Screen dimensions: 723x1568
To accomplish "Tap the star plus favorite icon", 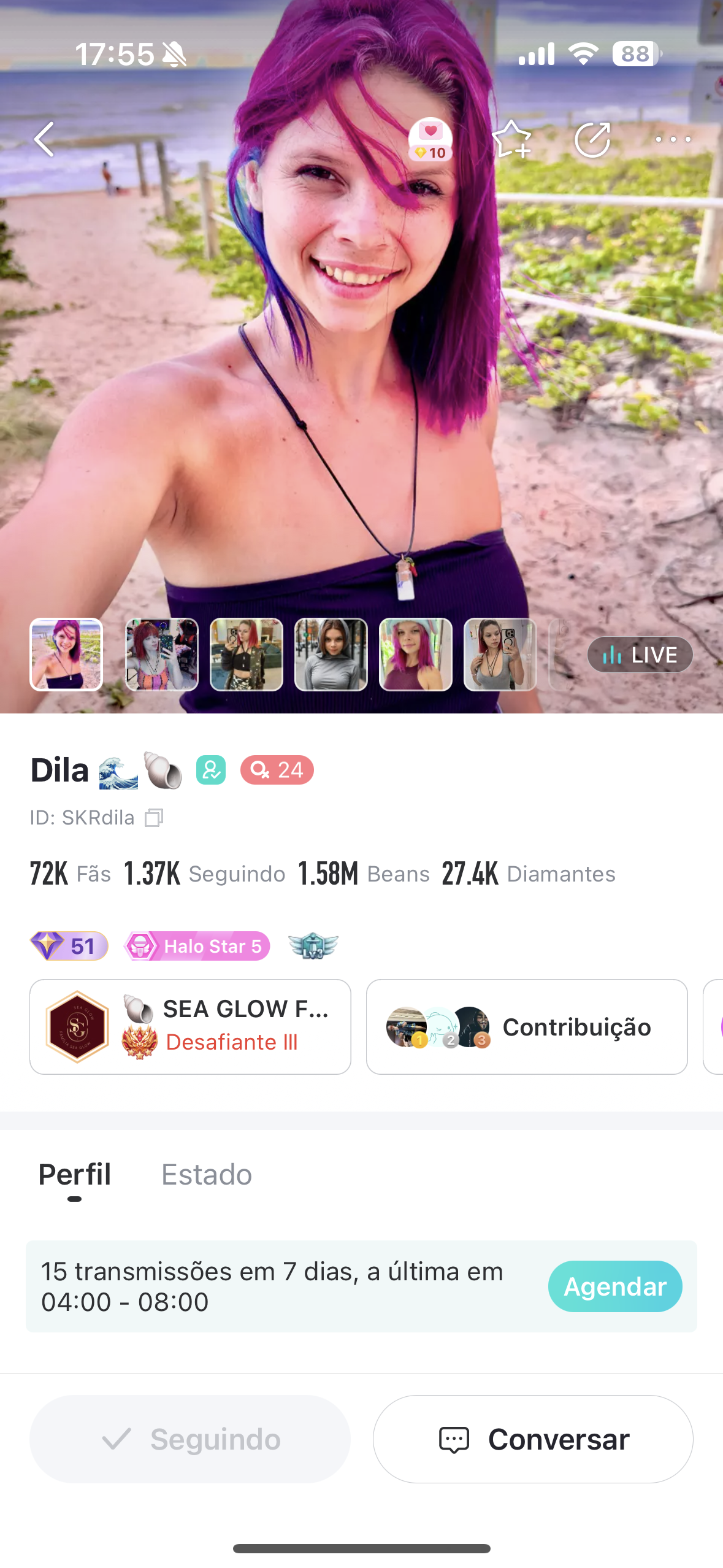I will point(511,140).
